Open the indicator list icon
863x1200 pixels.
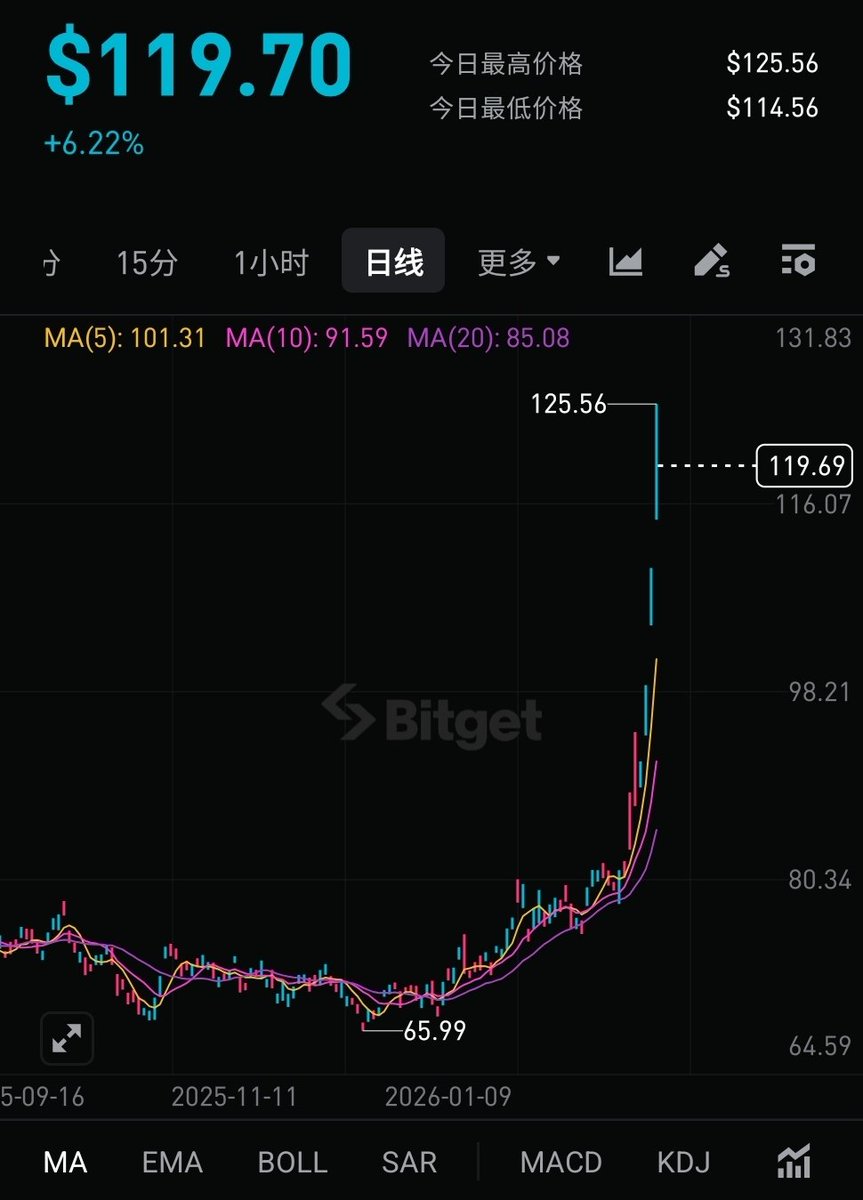(x=793, y=1162)
